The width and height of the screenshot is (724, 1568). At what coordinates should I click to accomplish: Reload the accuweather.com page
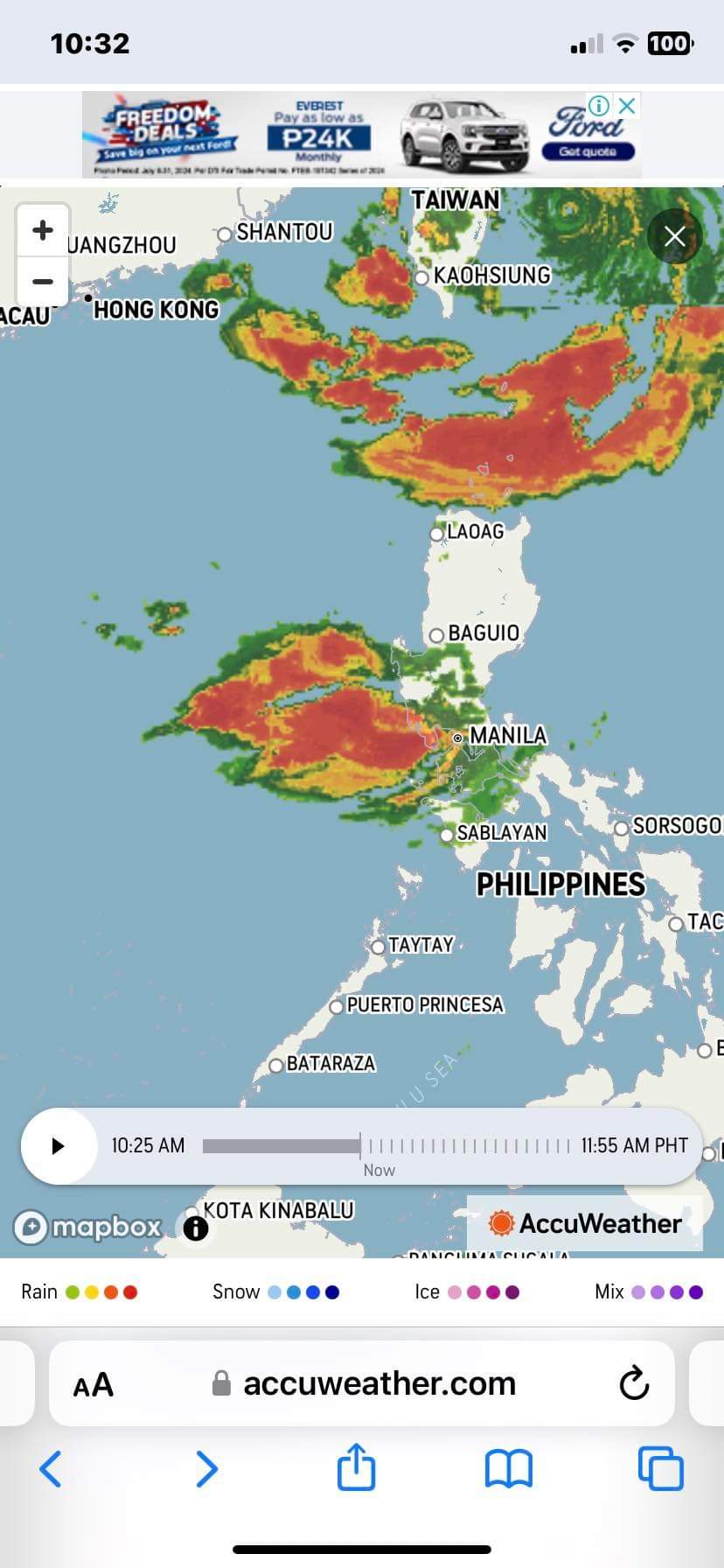coord(634,1383)
